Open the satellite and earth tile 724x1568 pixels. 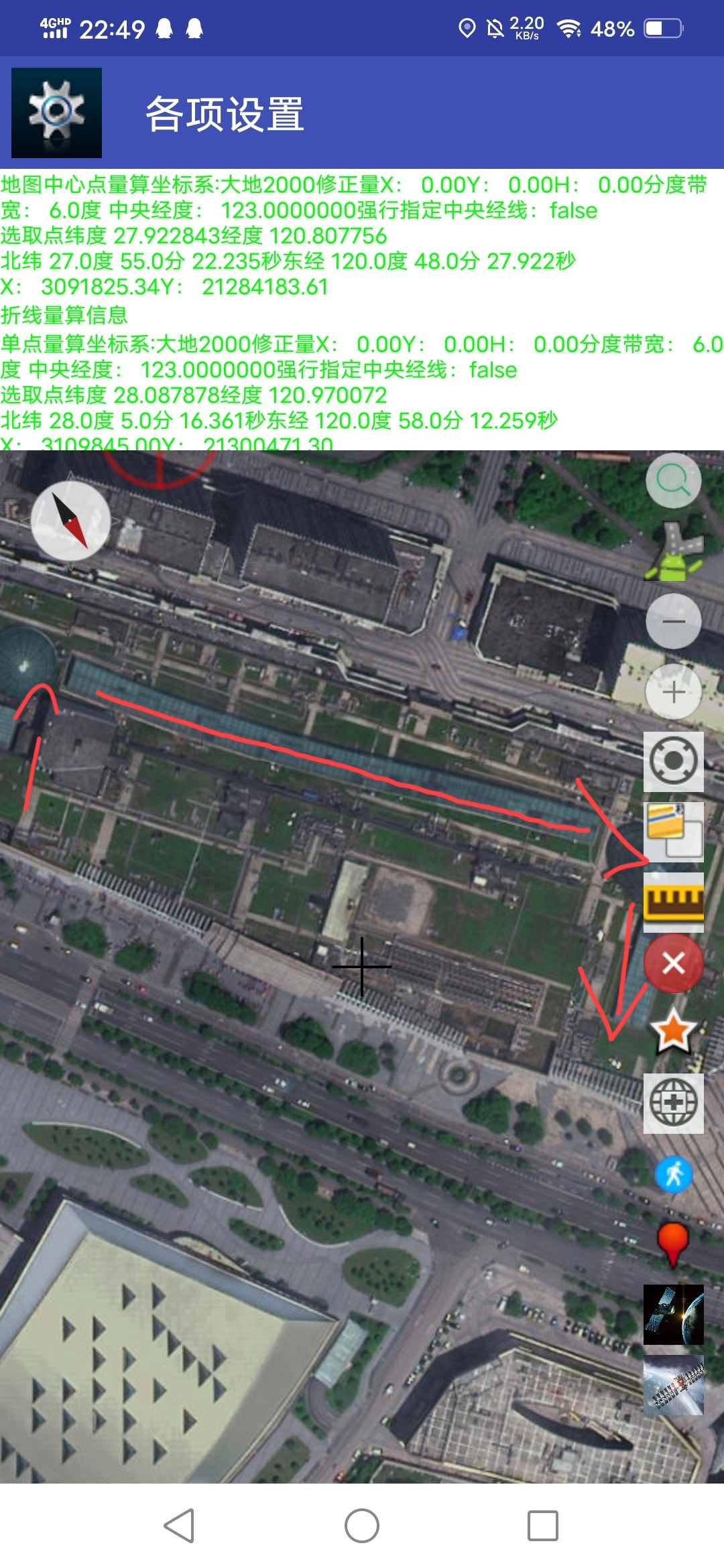pyautogui.click(x=673, y=1314)
